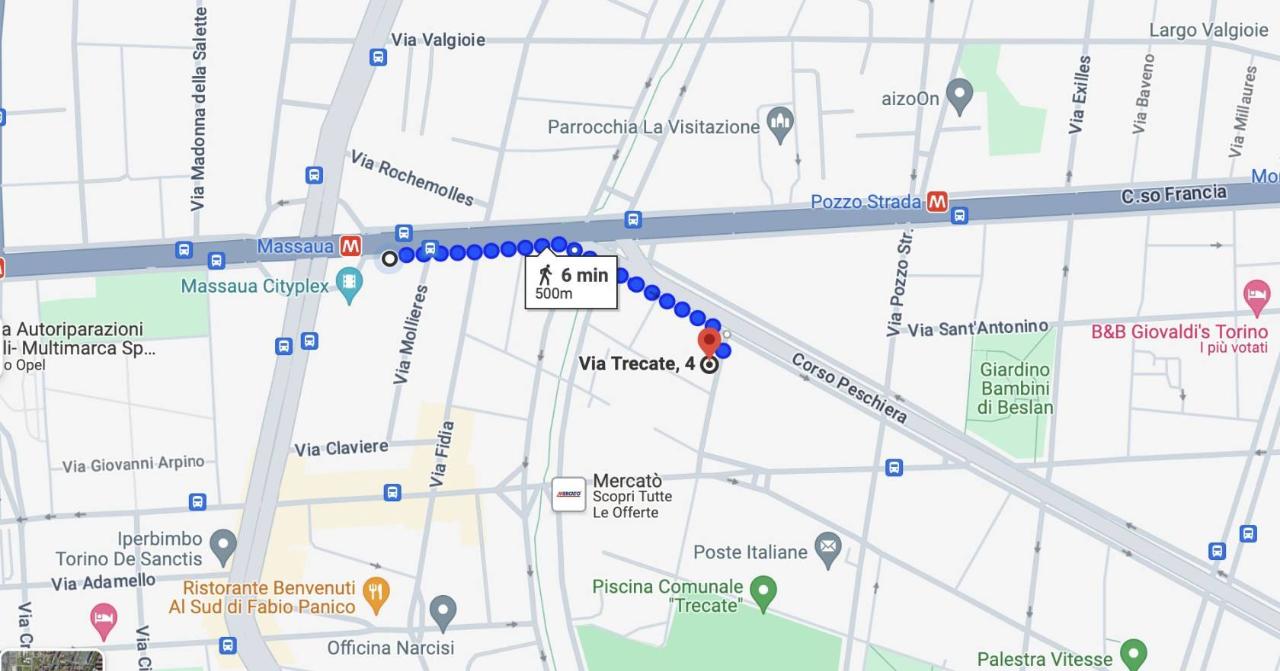Open the Mercatò sponsored place marker
Image resolution: width=1280 pixels, height=671 pixels.
pos(569,494)
